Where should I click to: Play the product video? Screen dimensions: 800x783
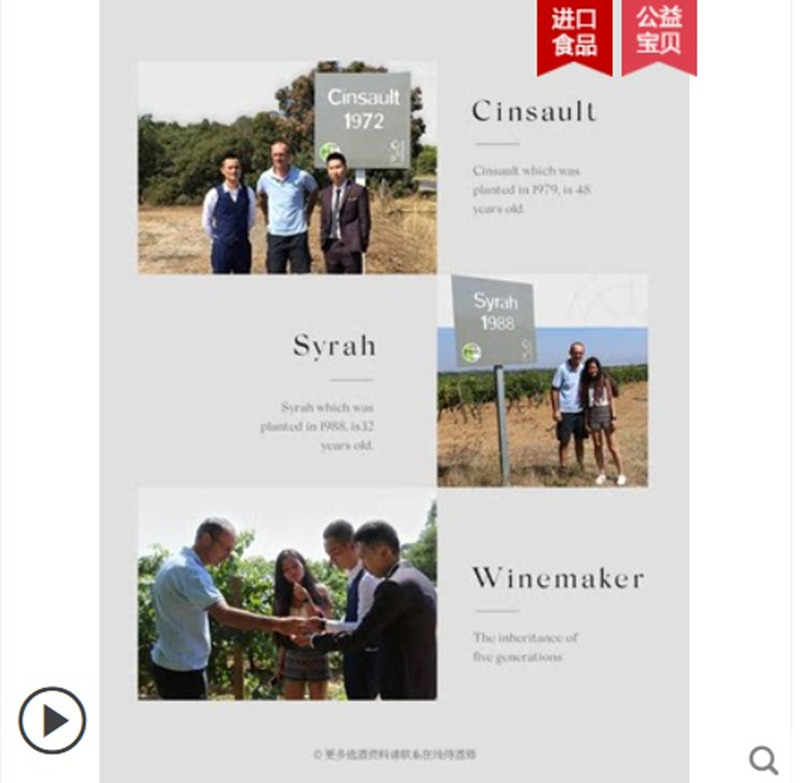click(52, 720)
